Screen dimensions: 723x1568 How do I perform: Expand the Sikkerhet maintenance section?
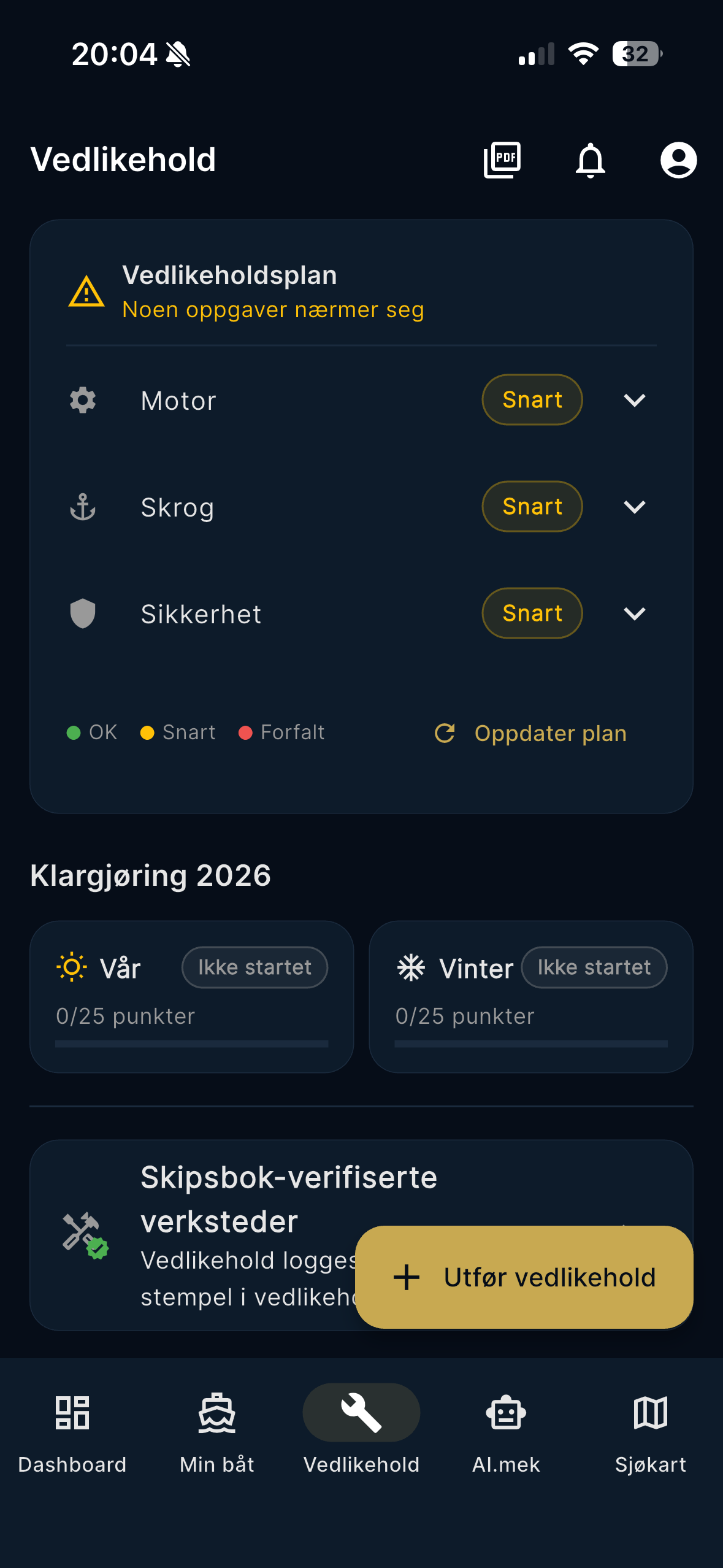(635, 613)
